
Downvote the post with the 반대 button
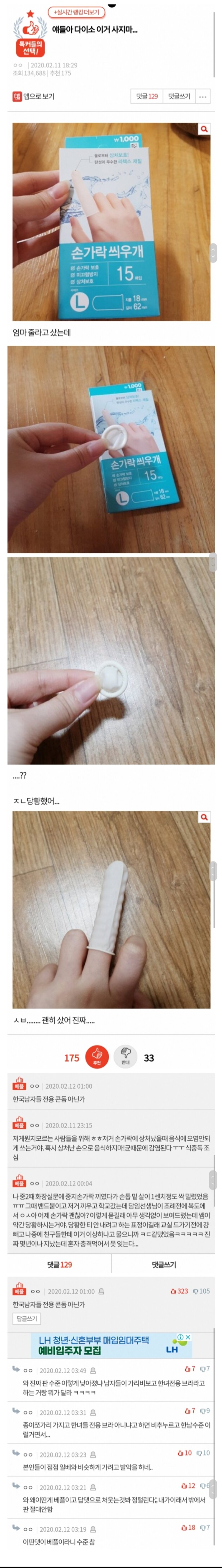click(x=125, y=1057)
